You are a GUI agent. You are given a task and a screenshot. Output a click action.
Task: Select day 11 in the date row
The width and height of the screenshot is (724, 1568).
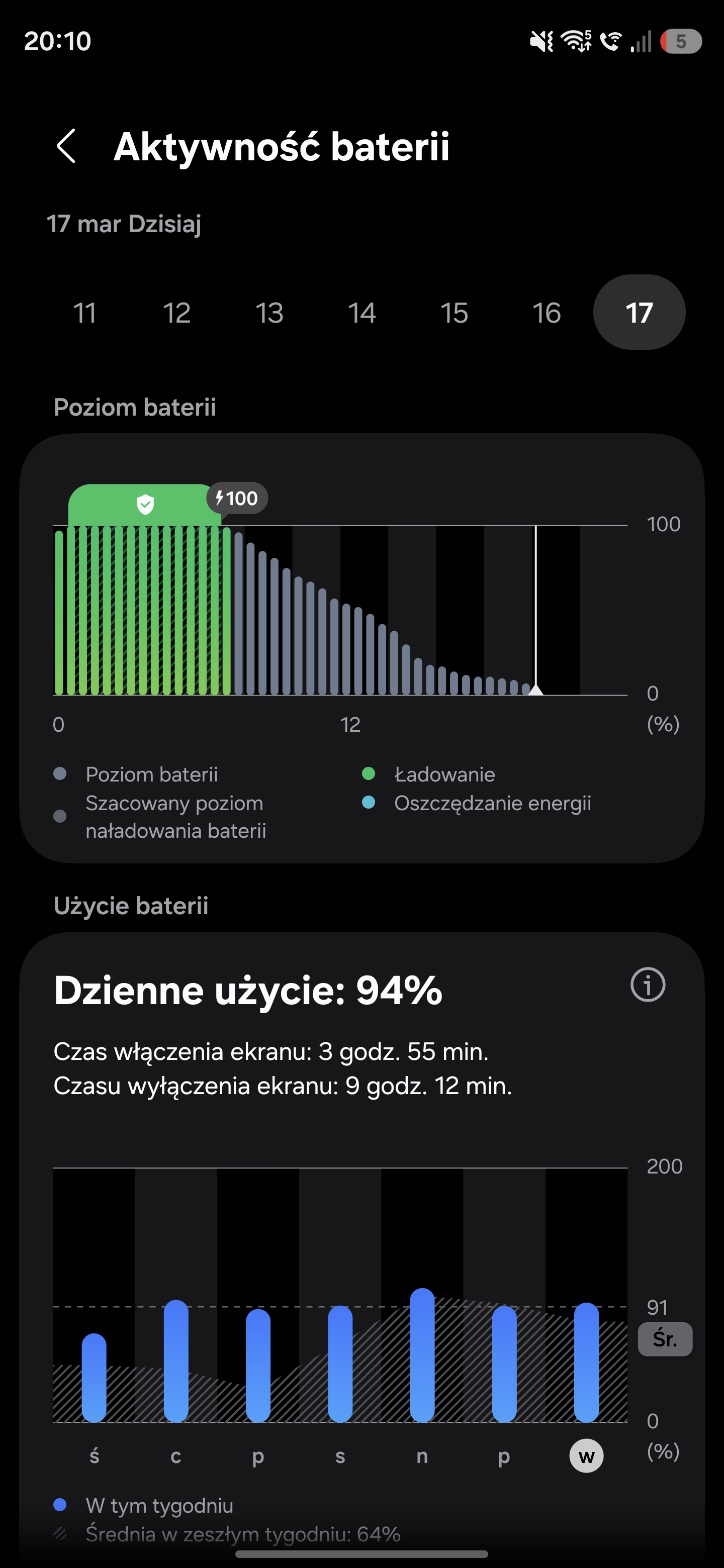(84, 313)
